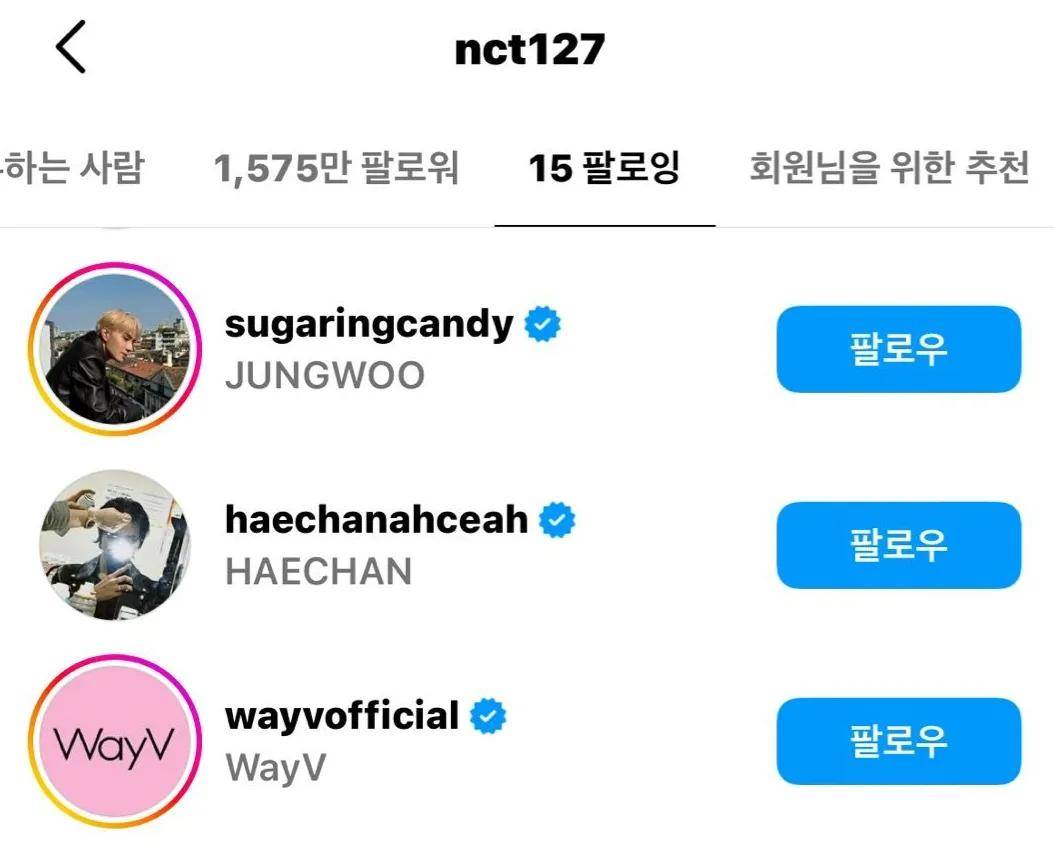Open the 회원님을 위한 추천 tab
This screenshot has height=852, width=1054.
888,169
